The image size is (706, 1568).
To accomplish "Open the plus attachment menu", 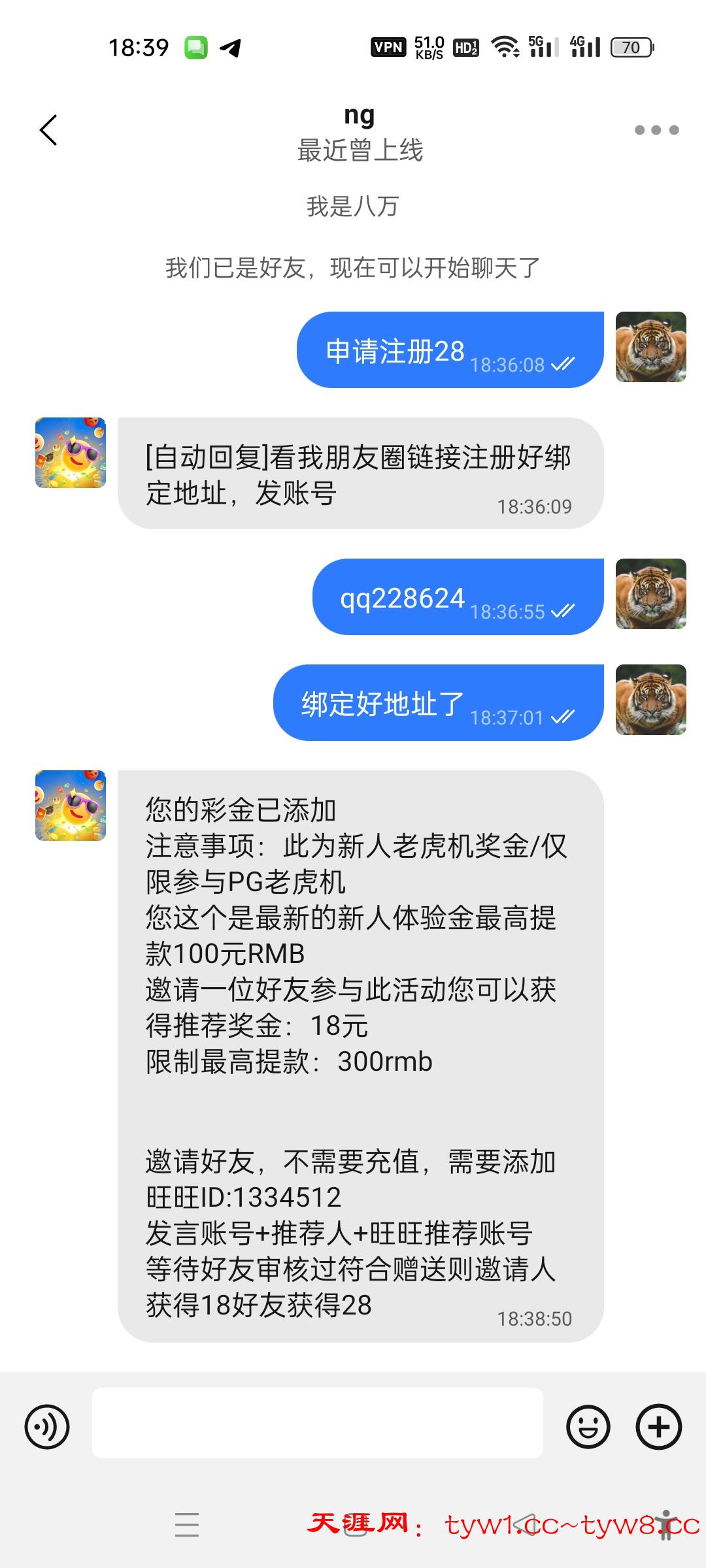I will [658, 1426].
